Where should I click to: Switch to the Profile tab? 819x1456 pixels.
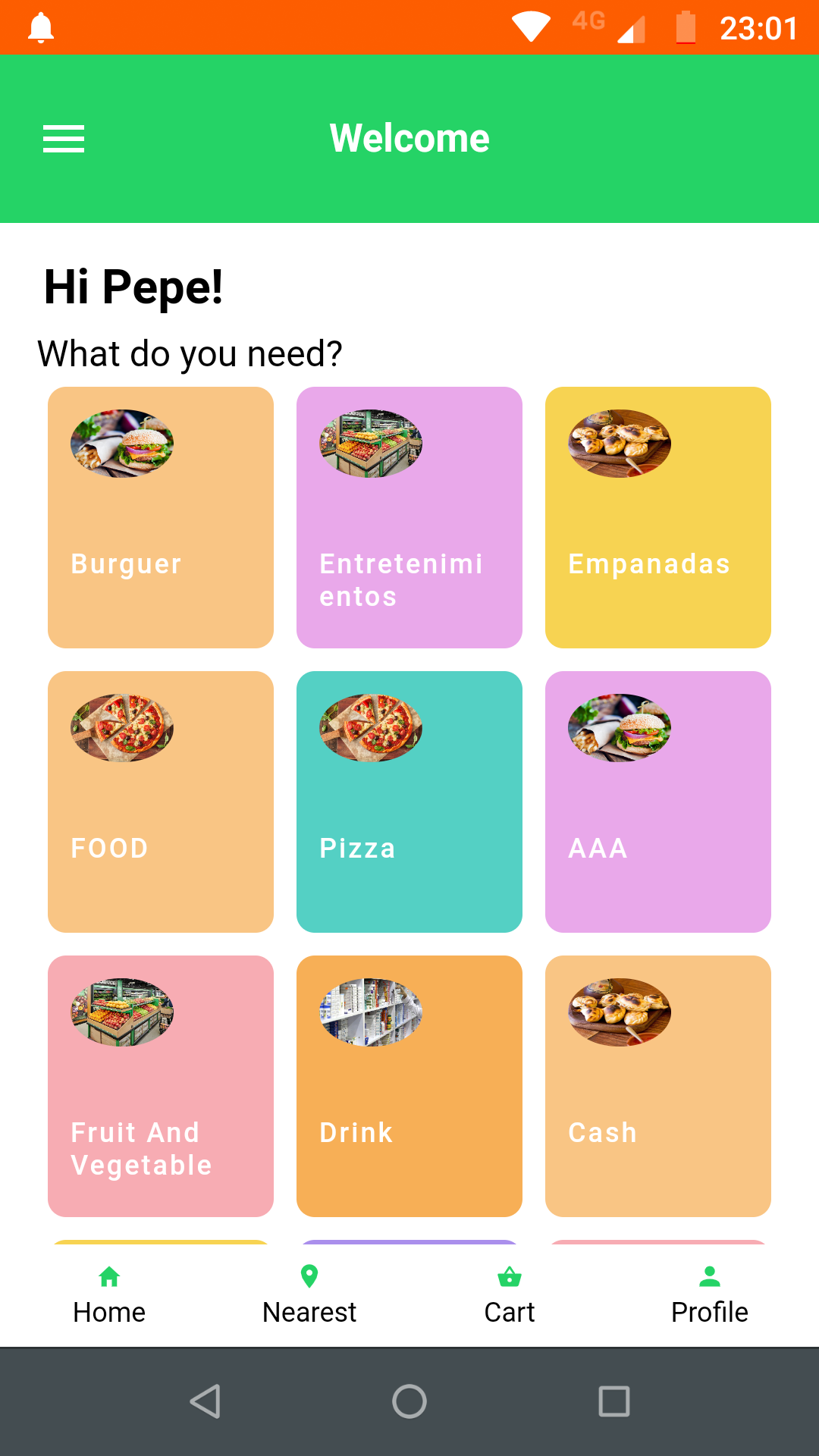[x=710, y=1295]
